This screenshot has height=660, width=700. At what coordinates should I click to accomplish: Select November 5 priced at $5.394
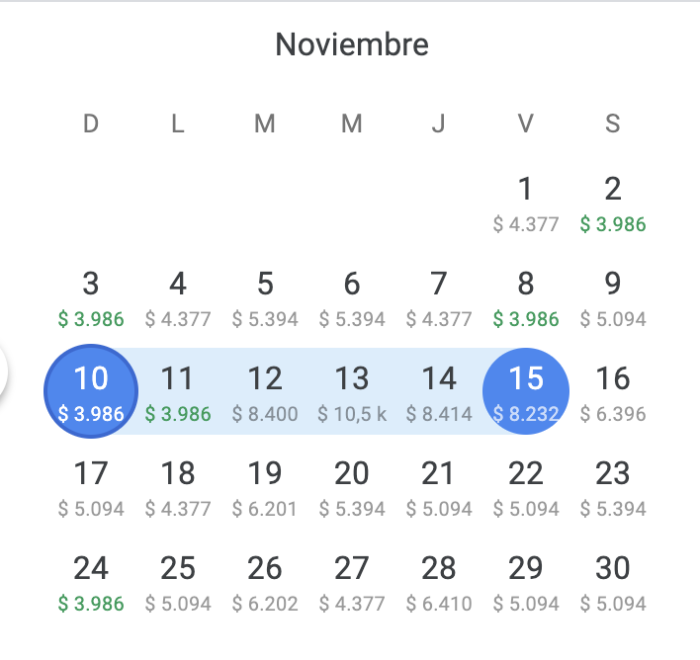tap(265, 297)
